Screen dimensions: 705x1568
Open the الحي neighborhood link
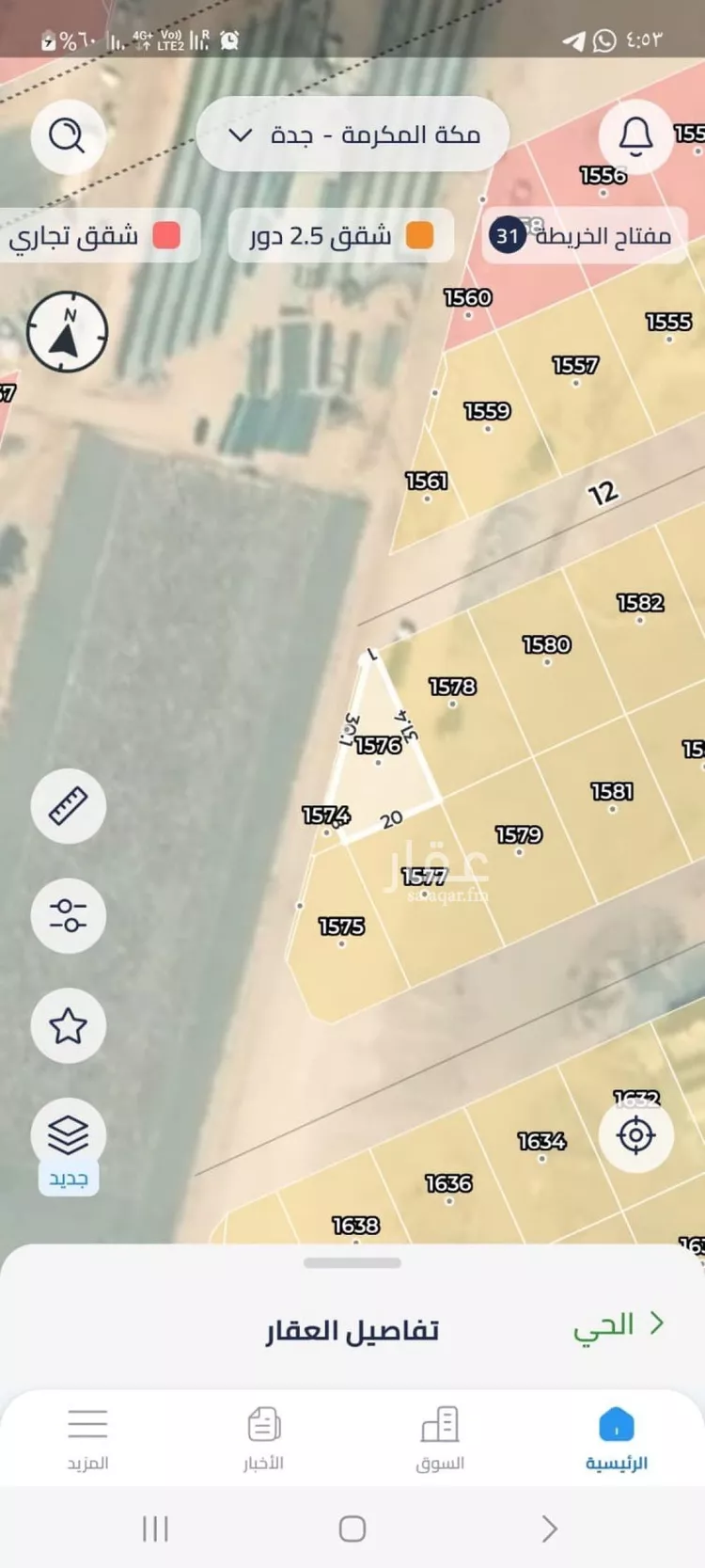click(x=618, y=1326)
